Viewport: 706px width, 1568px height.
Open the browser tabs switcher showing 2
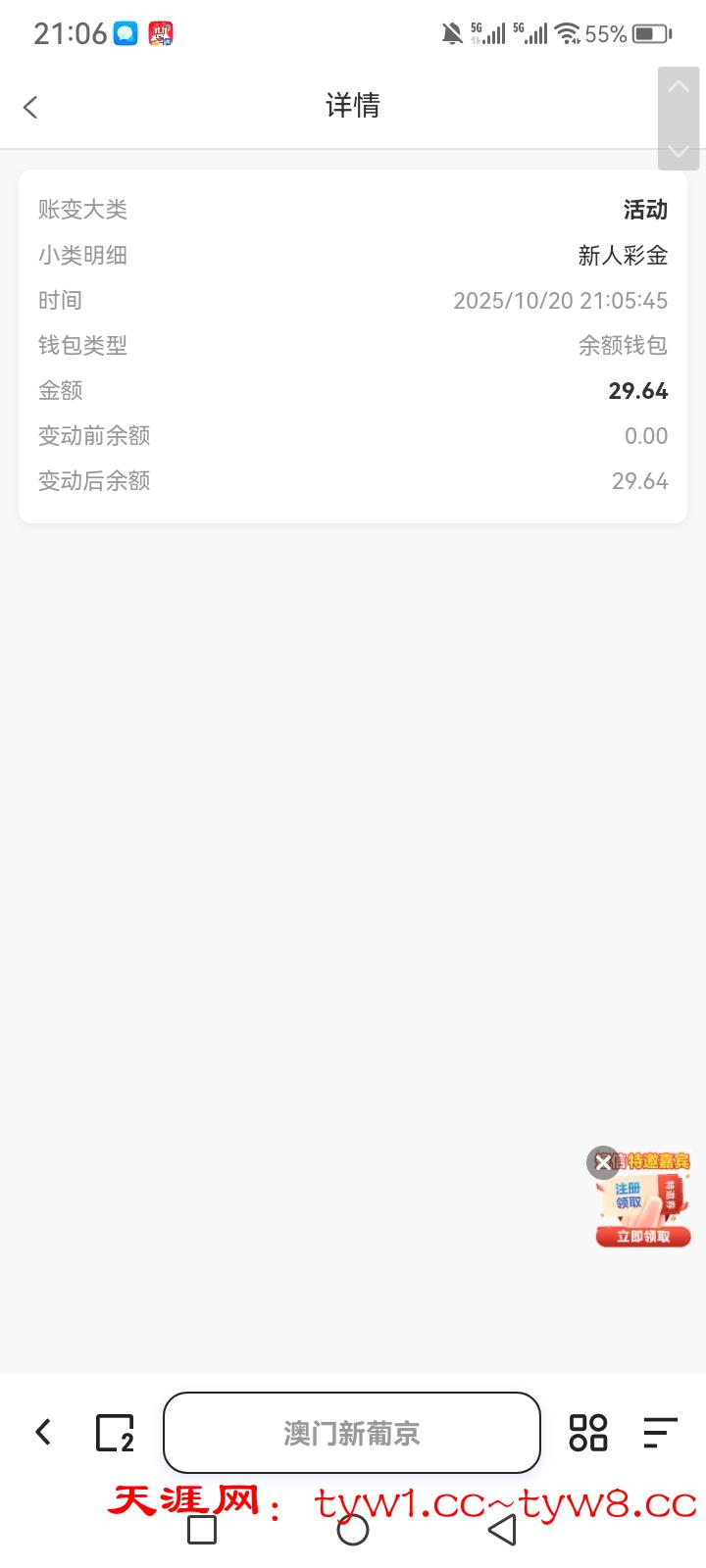(x=115, y=1433)
